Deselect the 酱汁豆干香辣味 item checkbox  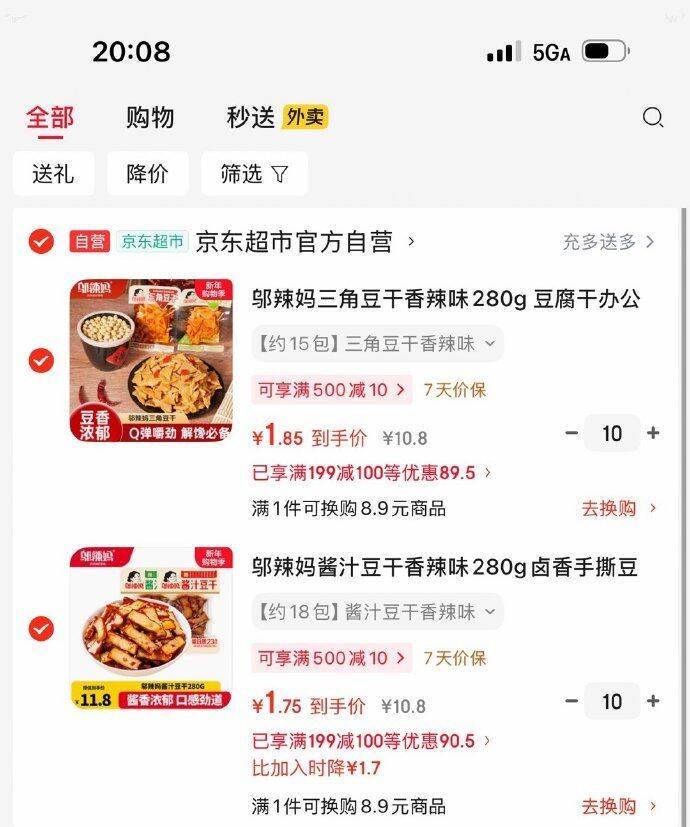click(x=41, y=628)
